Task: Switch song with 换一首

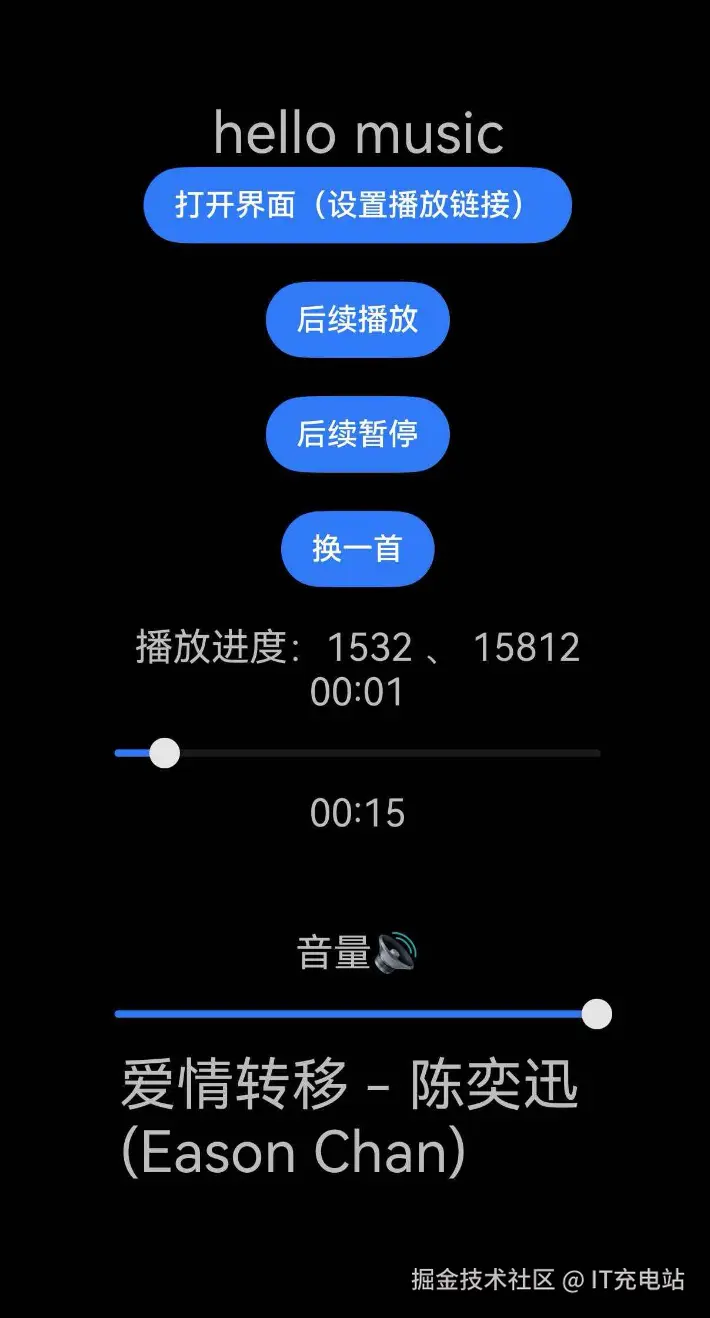Action: coord(357,549)
